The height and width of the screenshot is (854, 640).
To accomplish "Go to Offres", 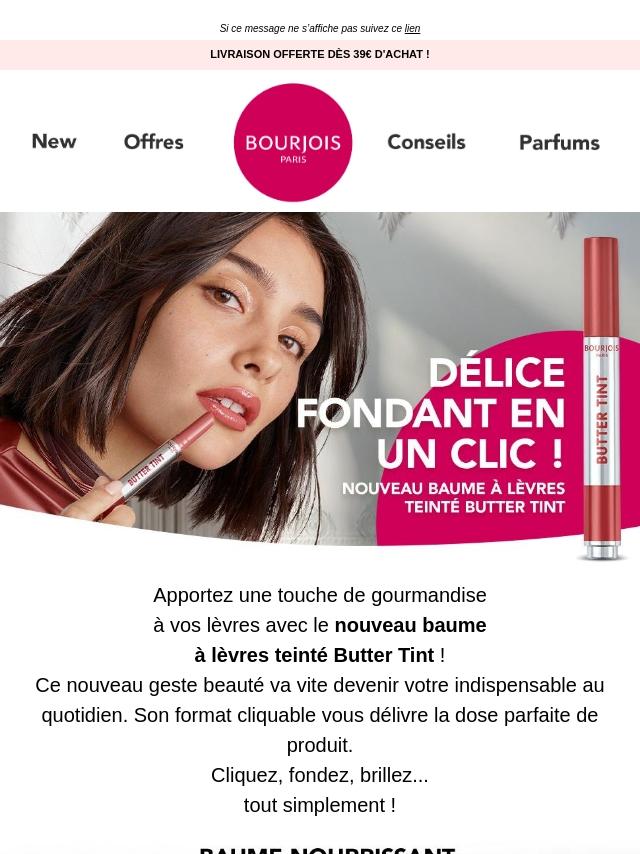I will (153, 142).
